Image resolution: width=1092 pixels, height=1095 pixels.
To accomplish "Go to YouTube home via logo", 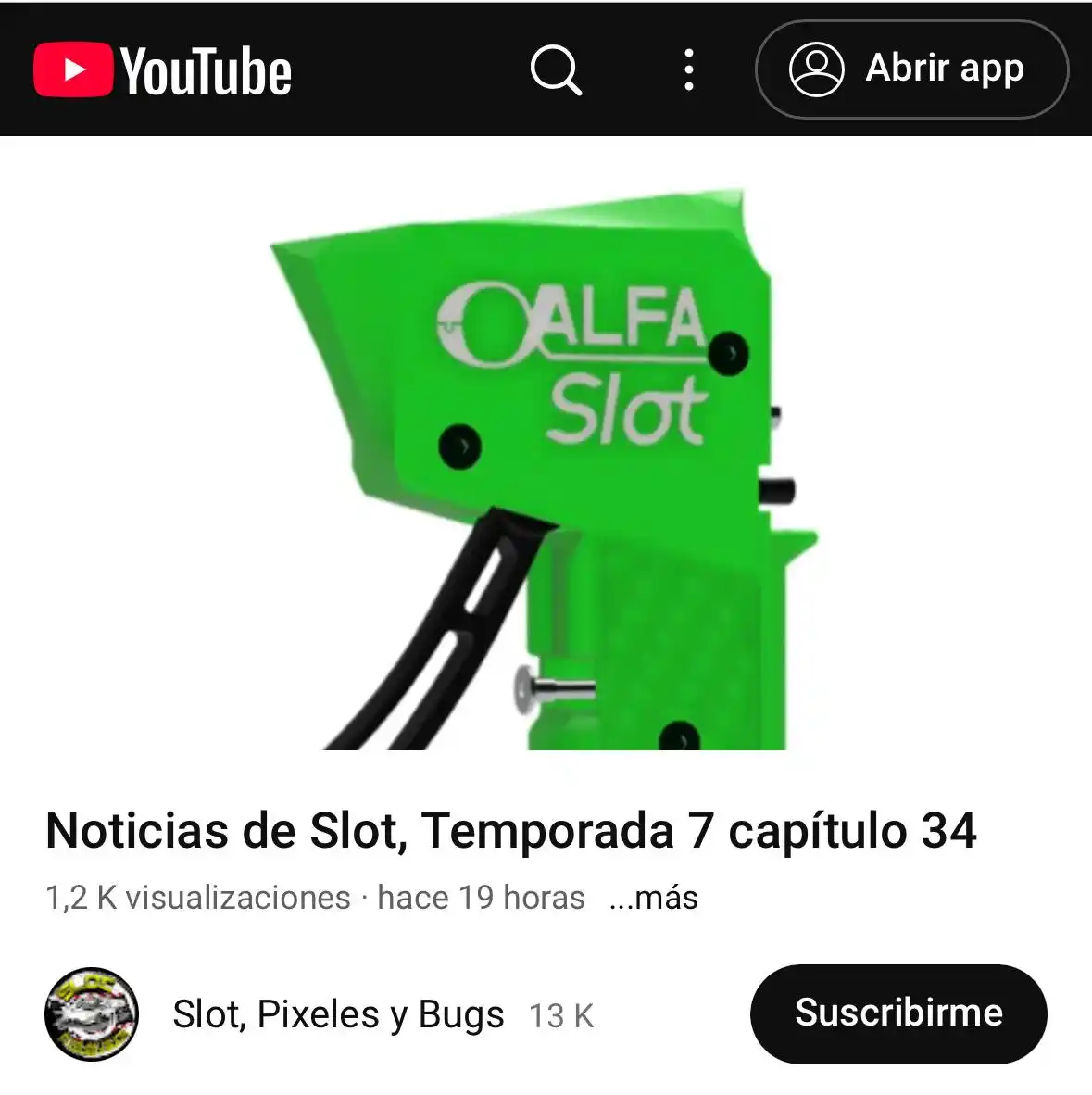I will 163,70.
